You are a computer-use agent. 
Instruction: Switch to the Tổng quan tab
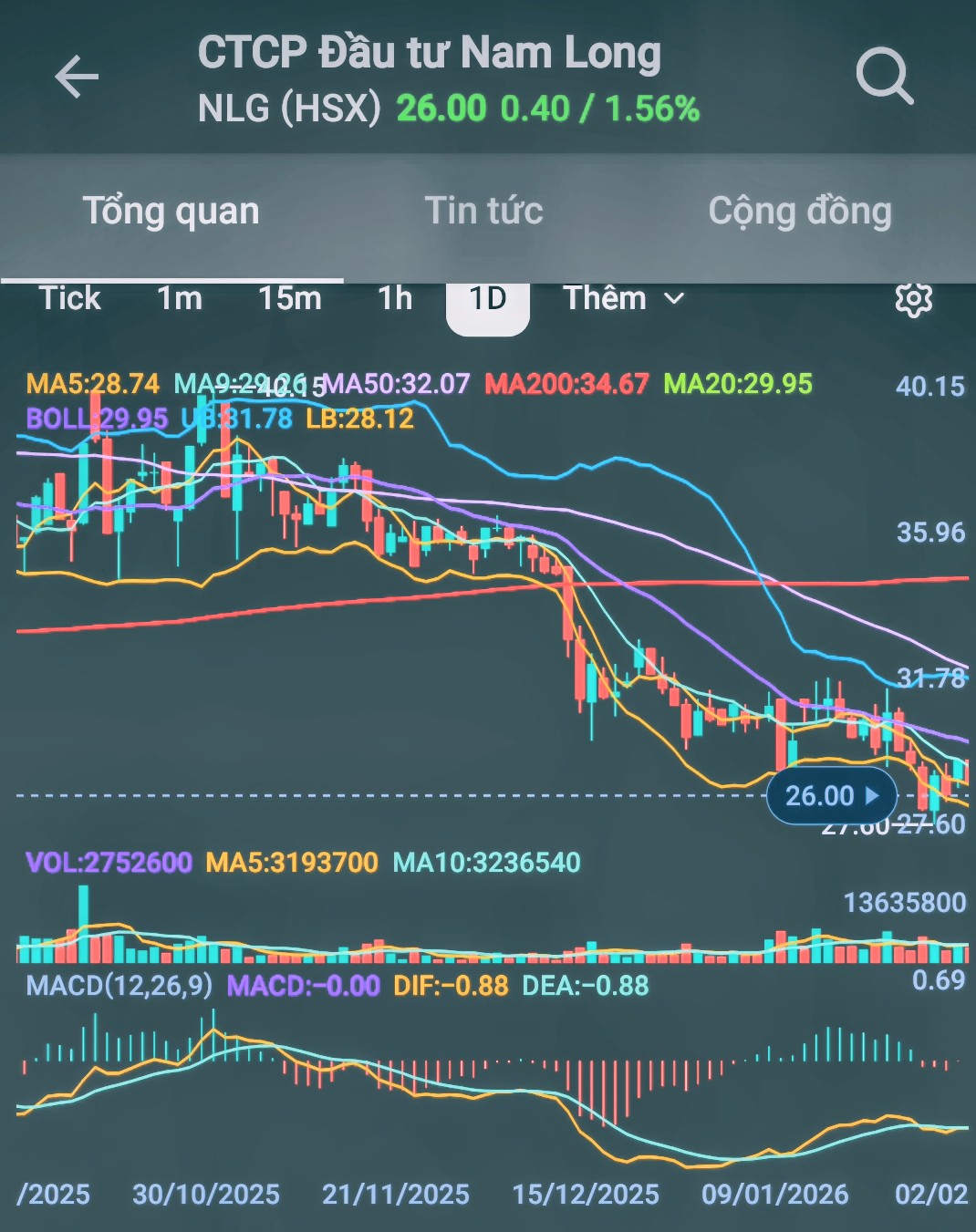click(171, 212)
